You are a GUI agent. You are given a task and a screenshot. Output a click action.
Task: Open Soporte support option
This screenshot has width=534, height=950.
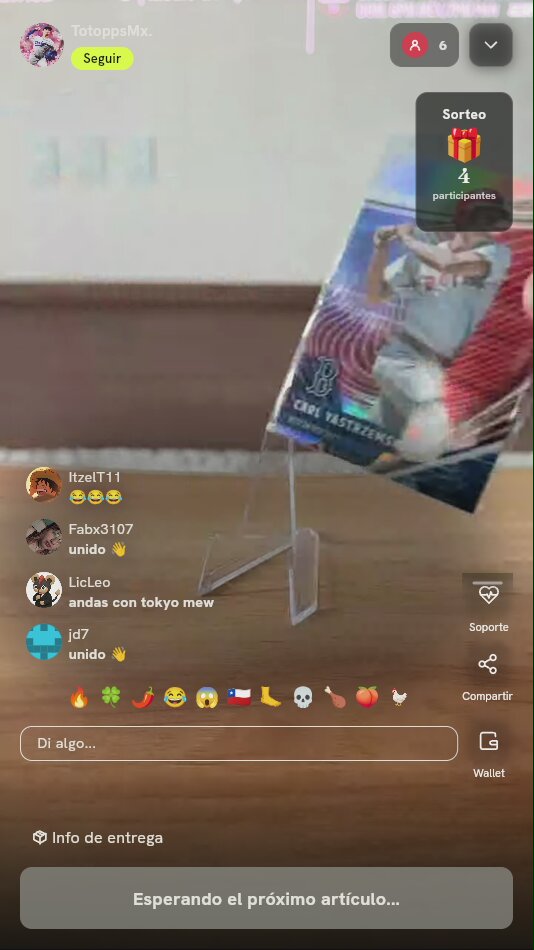[488, 605]
